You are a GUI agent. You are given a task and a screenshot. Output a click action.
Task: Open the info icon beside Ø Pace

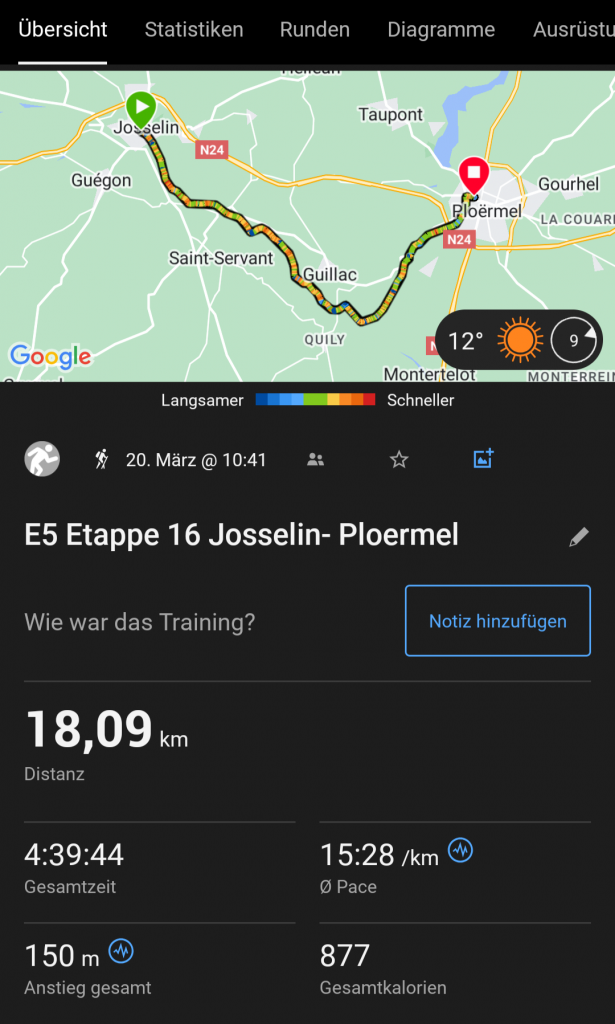tap(461, 851)
